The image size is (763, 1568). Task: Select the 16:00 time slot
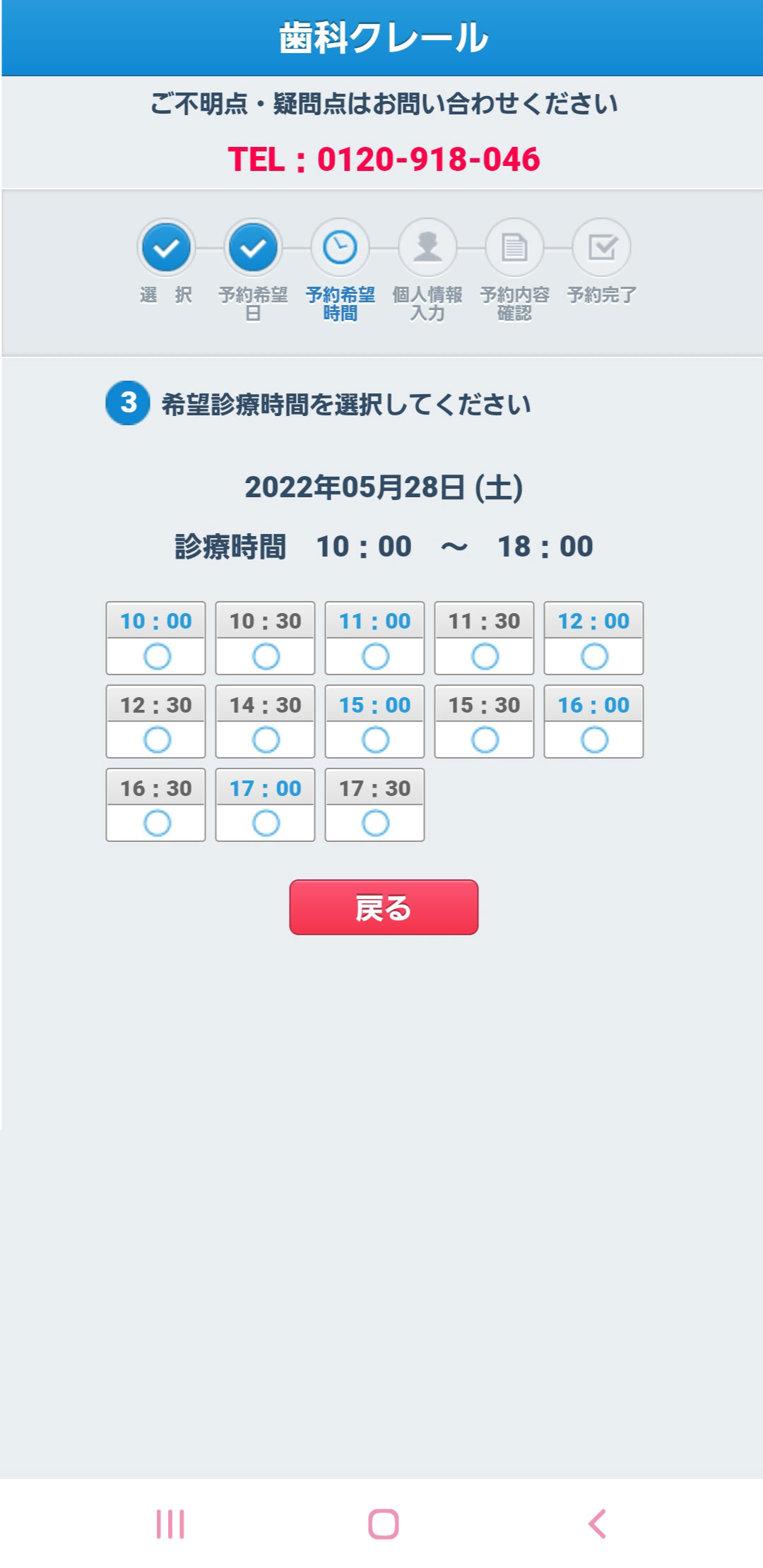coord(593,722)
